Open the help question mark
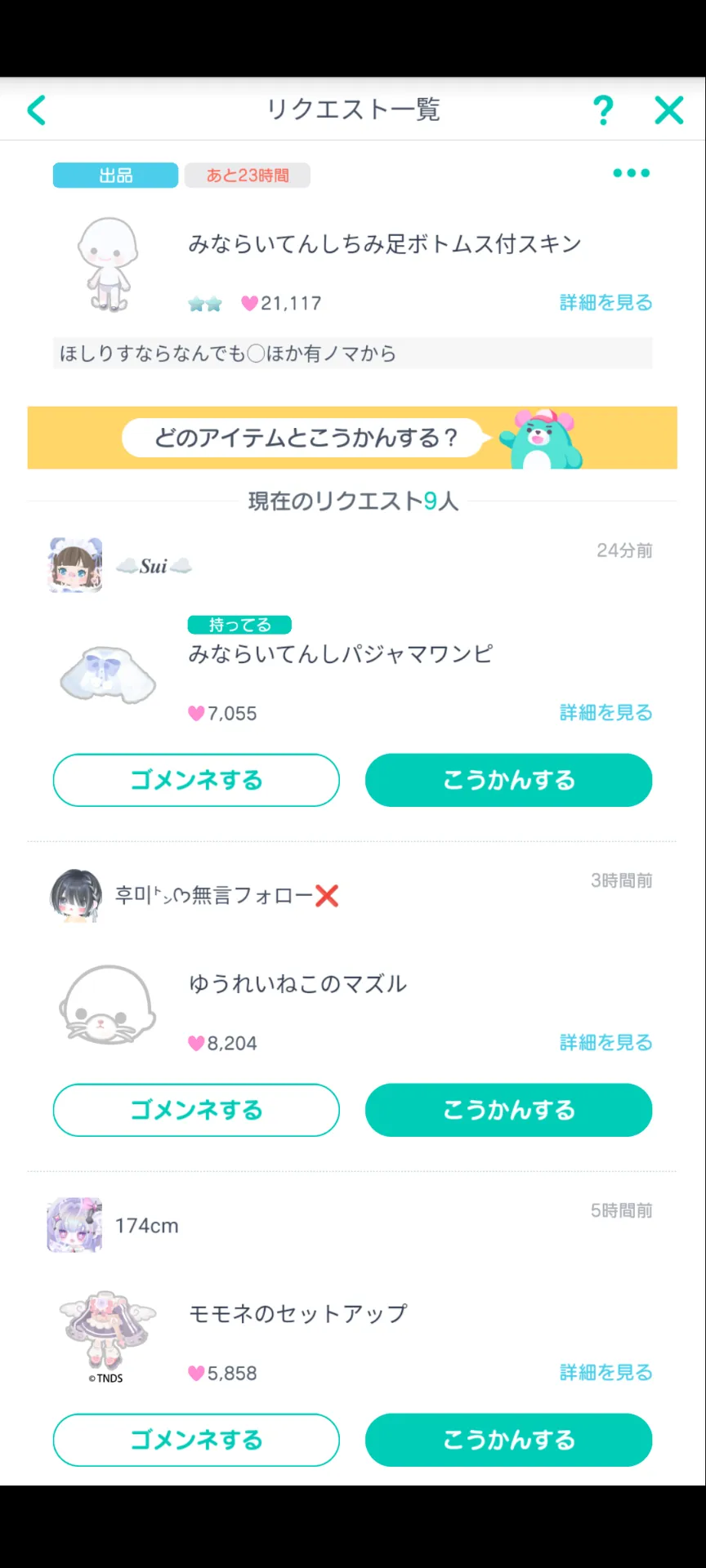 [603, 110]
